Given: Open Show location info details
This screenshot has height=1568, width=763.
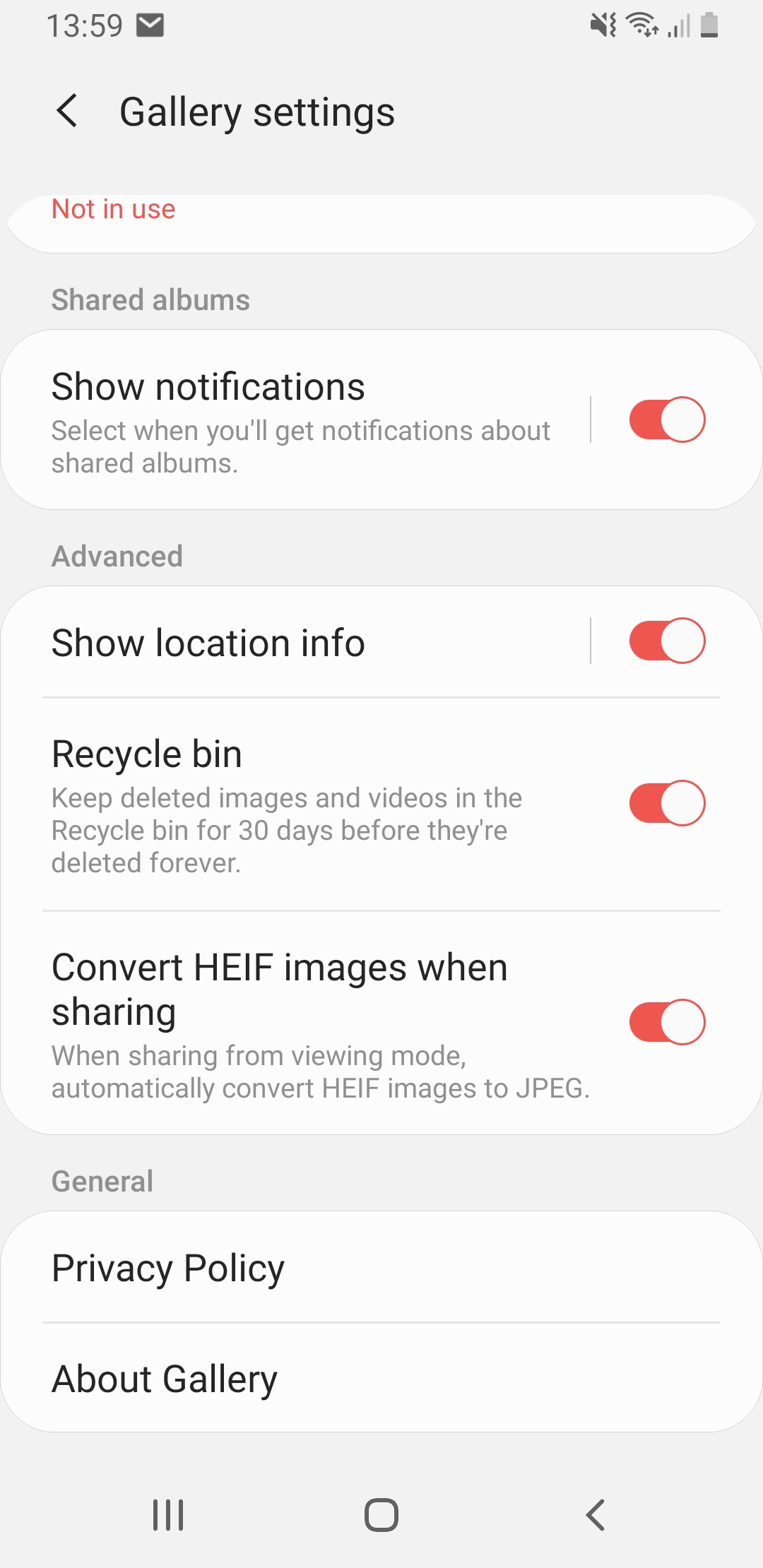Looking at the screenshot, I should point(297,643).
